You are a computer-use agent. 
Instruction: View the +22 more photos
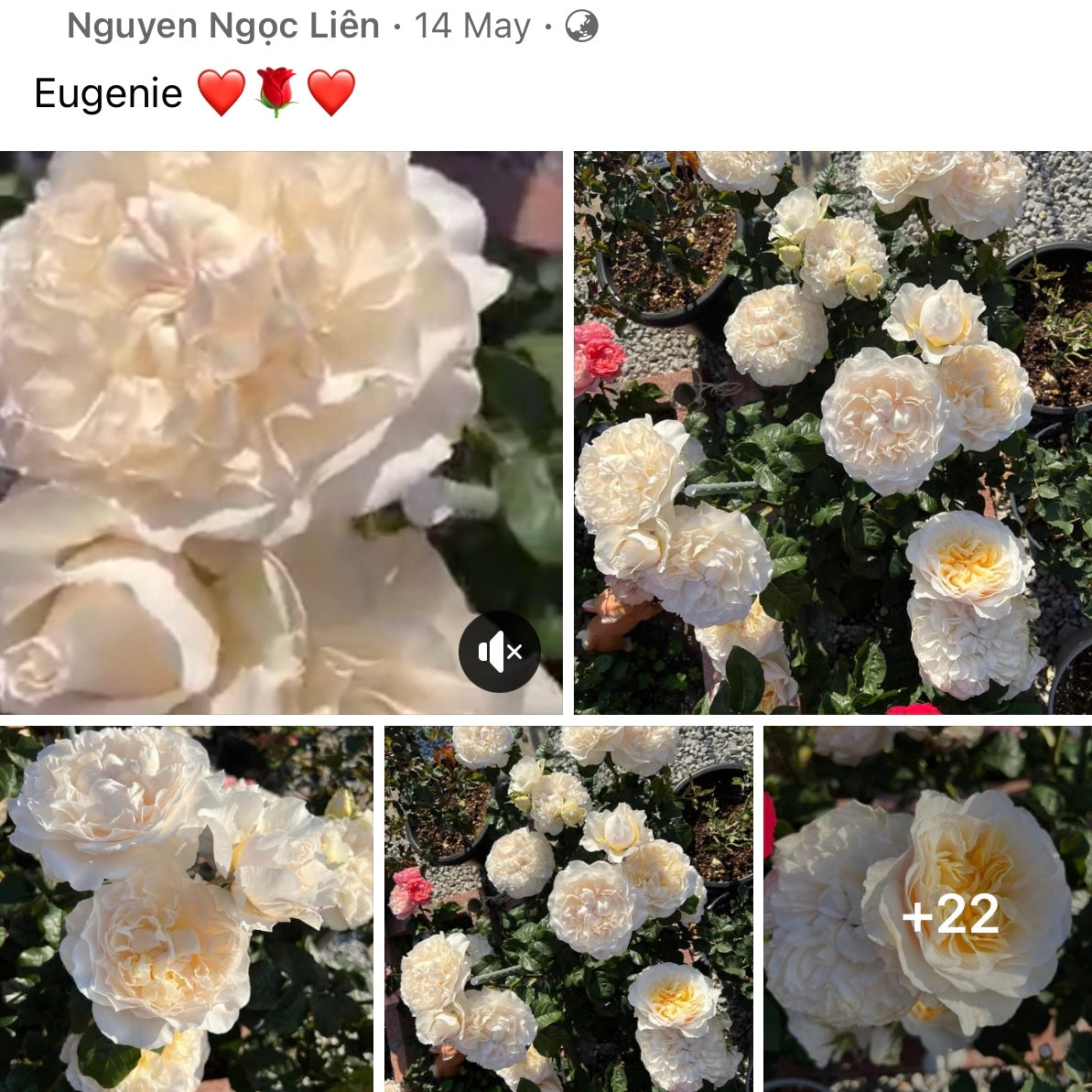(x=927, y=912)
